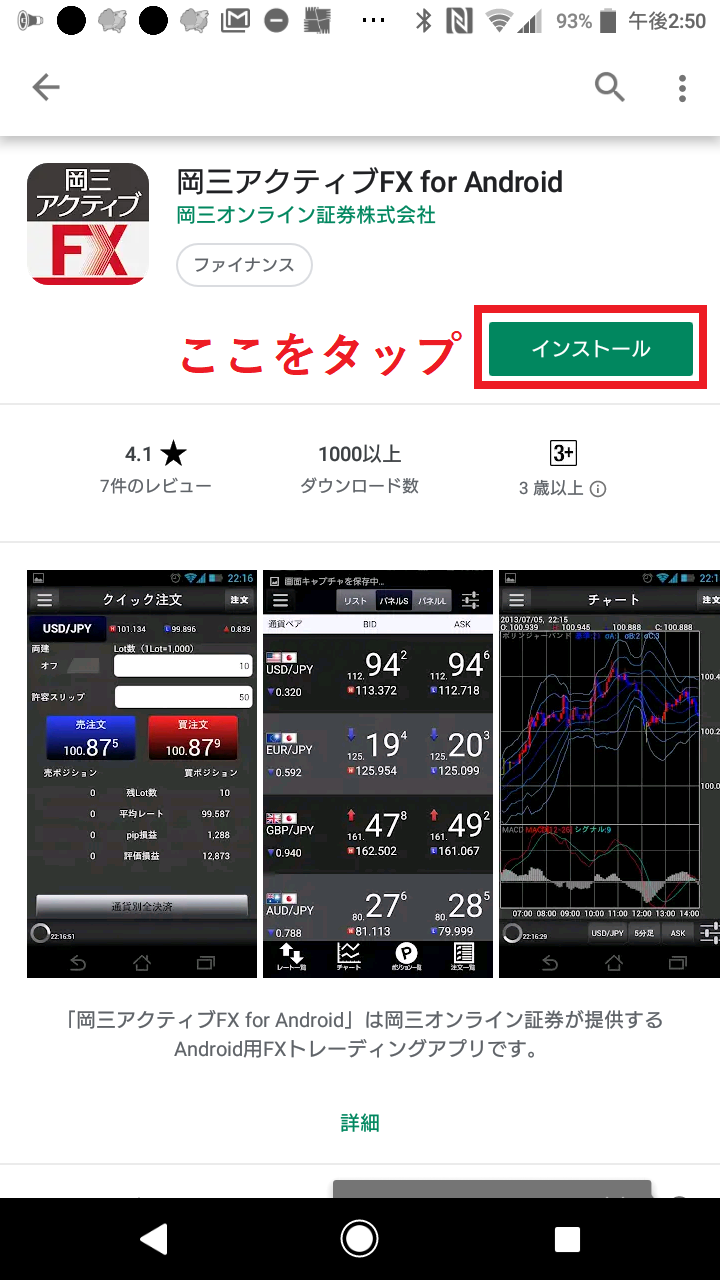Open the Play Store search

click(609, 88)
